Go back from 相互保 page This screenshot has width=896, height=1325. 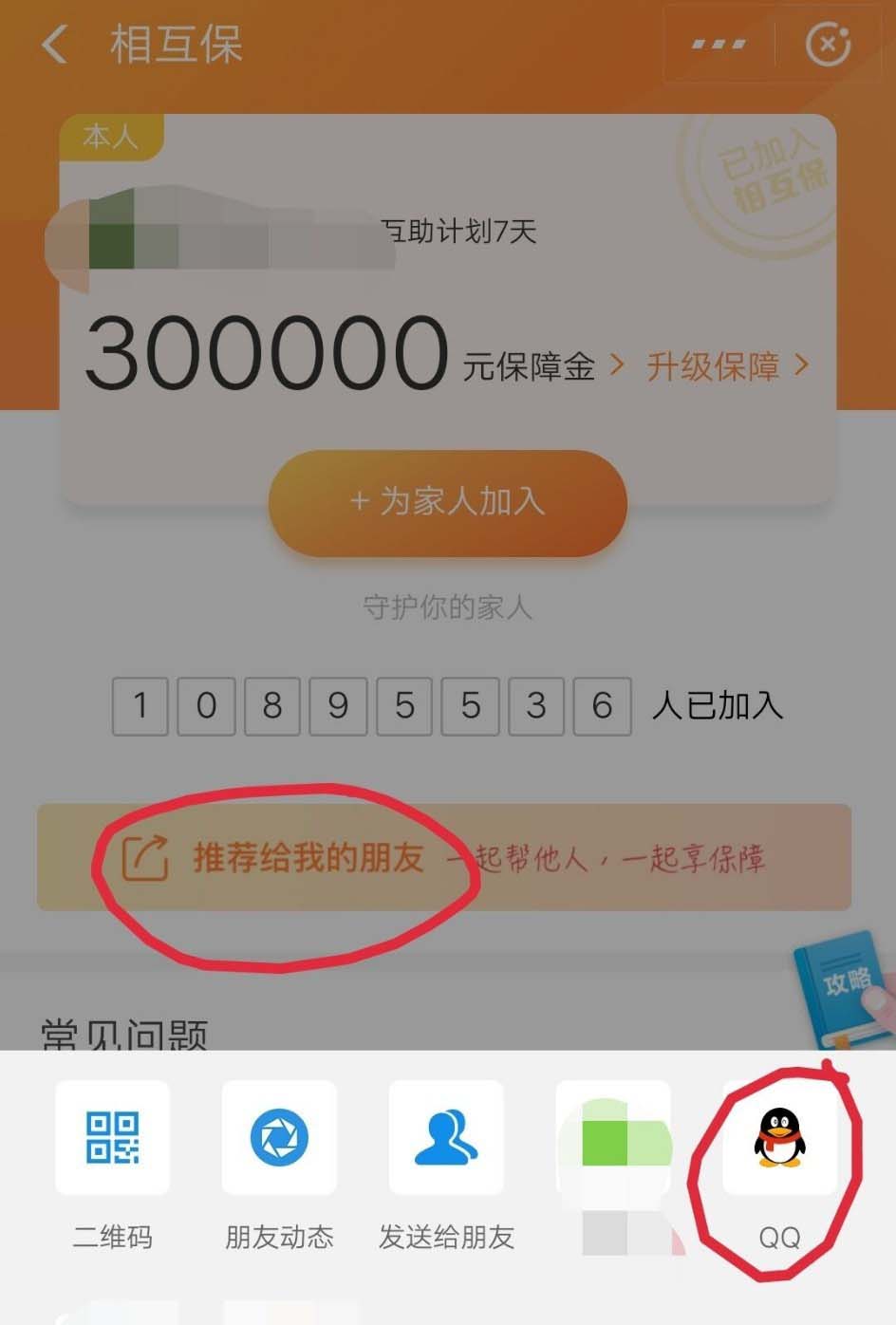coord(55,45)
